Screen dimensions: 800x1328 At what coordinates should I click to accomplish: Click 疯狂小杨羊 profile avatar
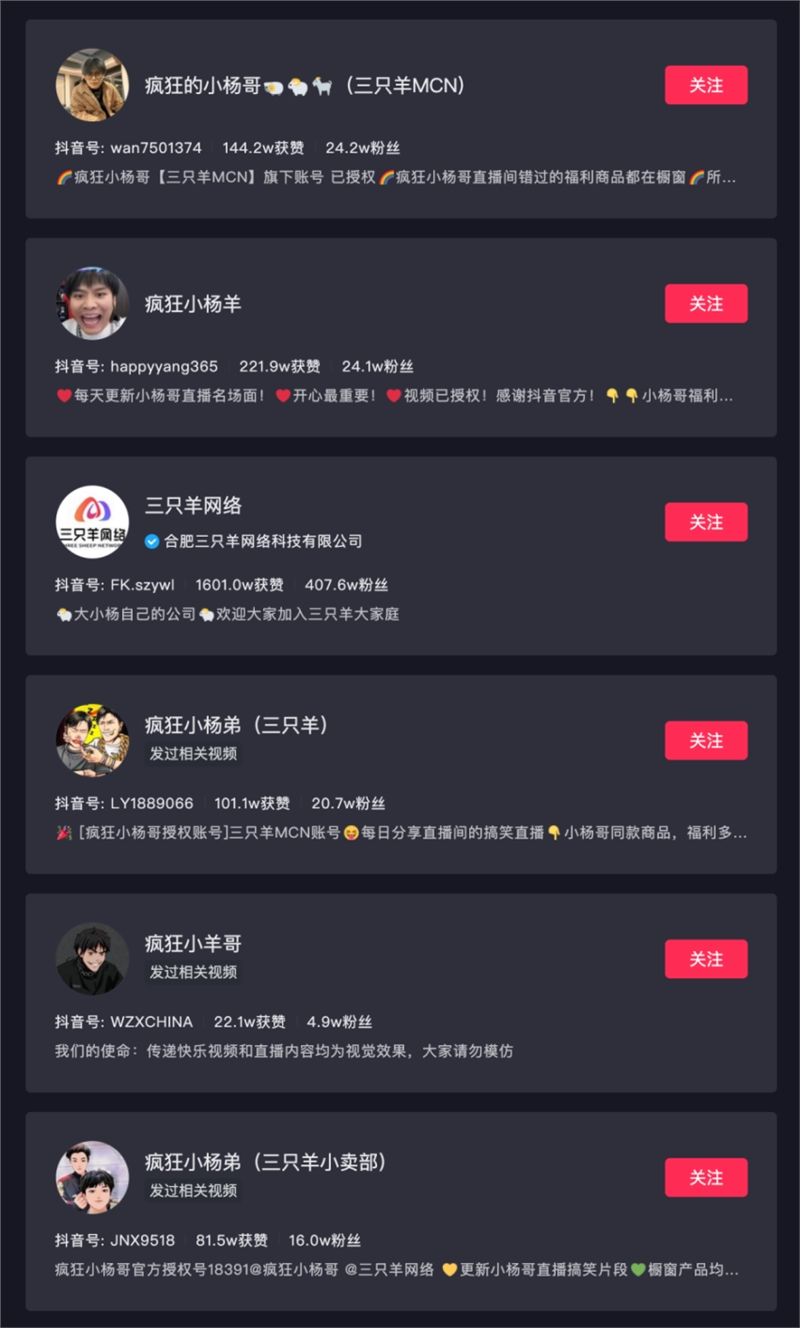92,303
